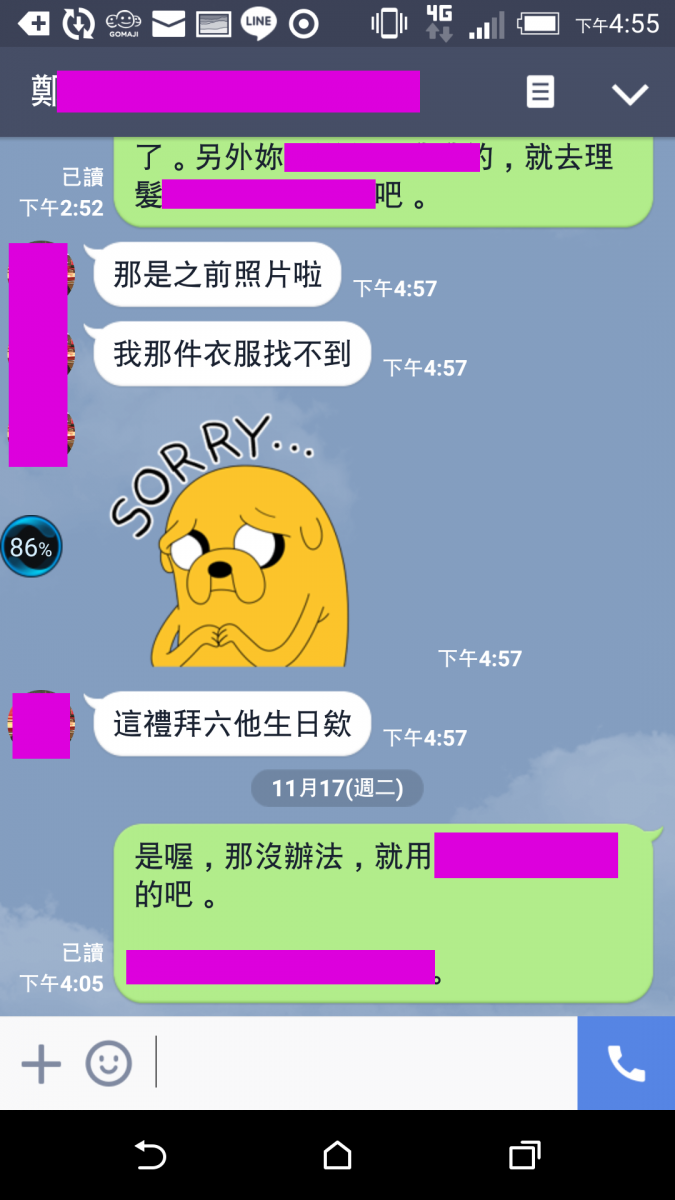Go to the home screen
675x1200 pixels.
(337, 1156)
